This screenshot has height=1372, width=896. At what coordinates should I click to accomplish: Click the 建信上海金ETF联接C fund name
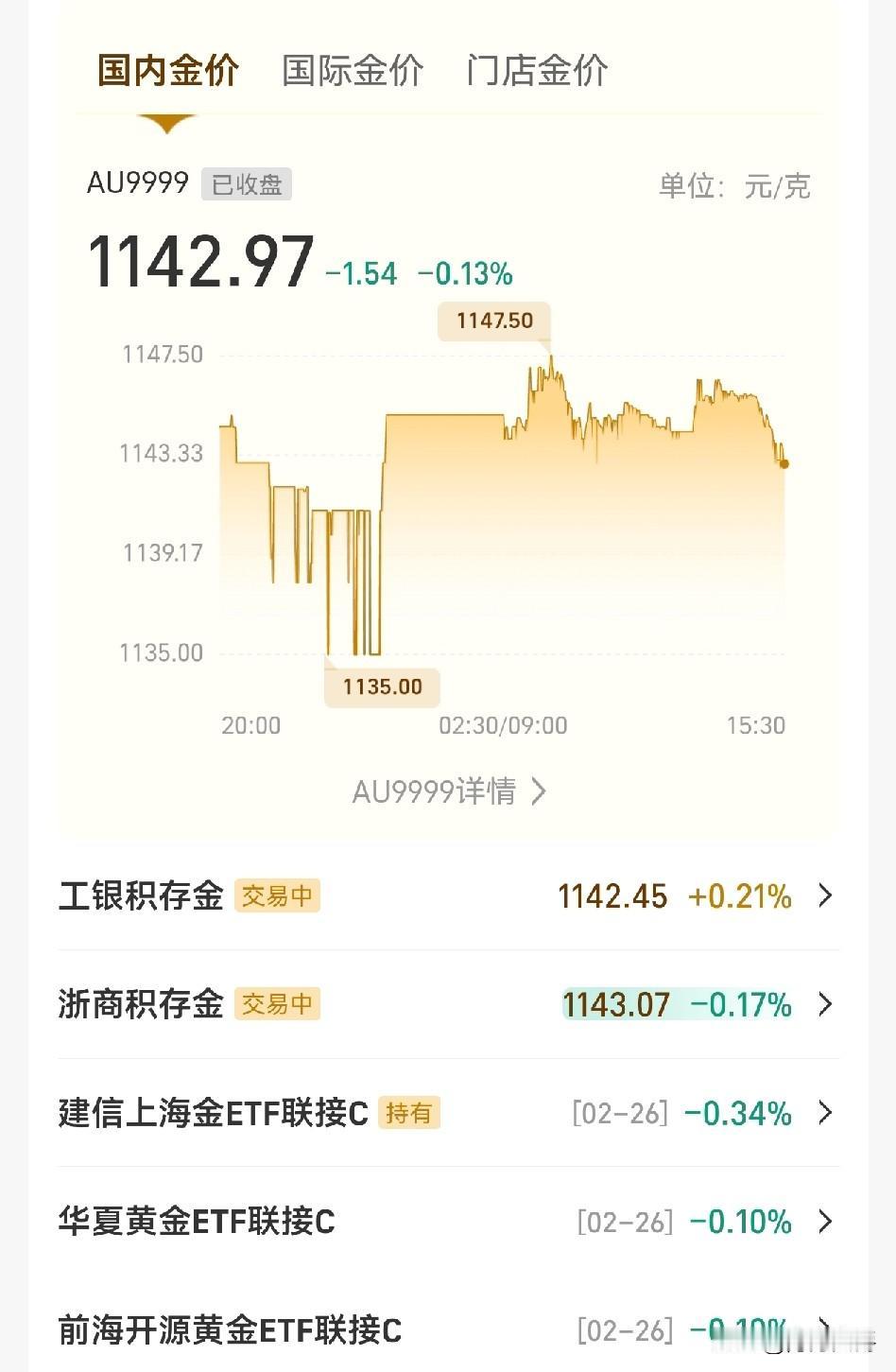point(213,1114)
